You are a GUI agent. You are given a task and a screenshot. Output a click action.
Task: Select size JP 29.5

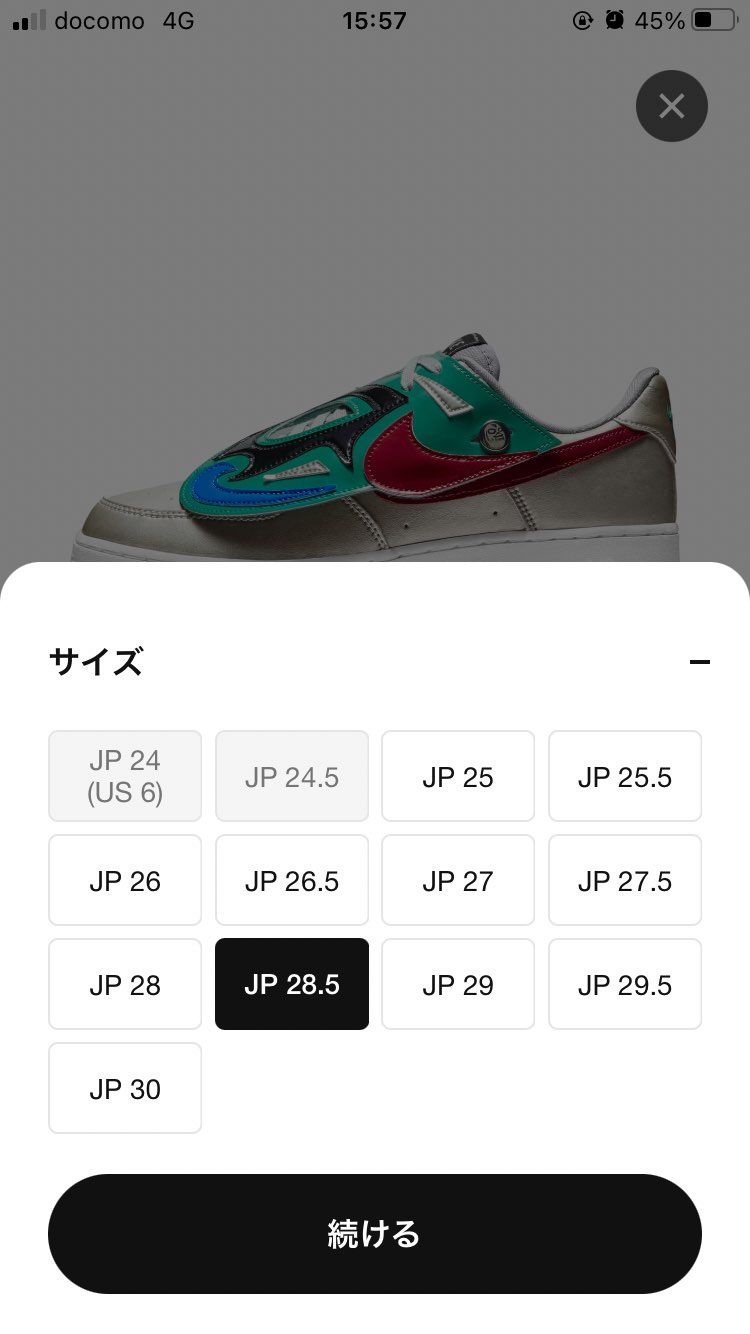pos(624,984)
